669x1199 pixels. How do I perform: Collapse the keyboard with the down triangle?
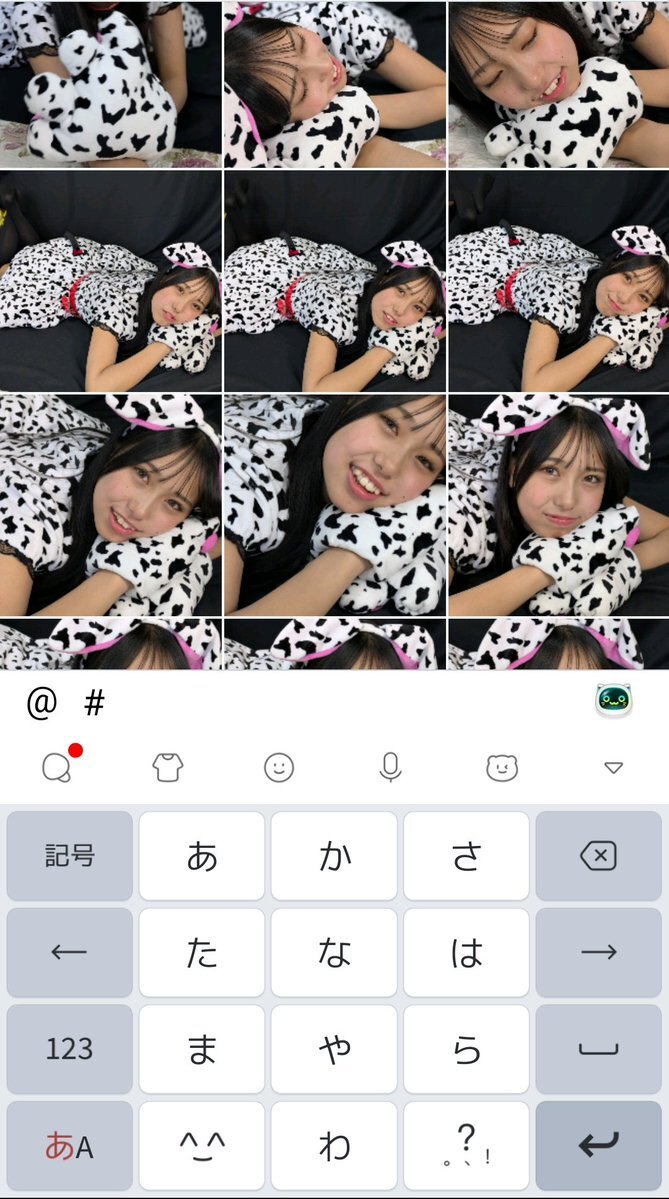[x=613, y=767]
